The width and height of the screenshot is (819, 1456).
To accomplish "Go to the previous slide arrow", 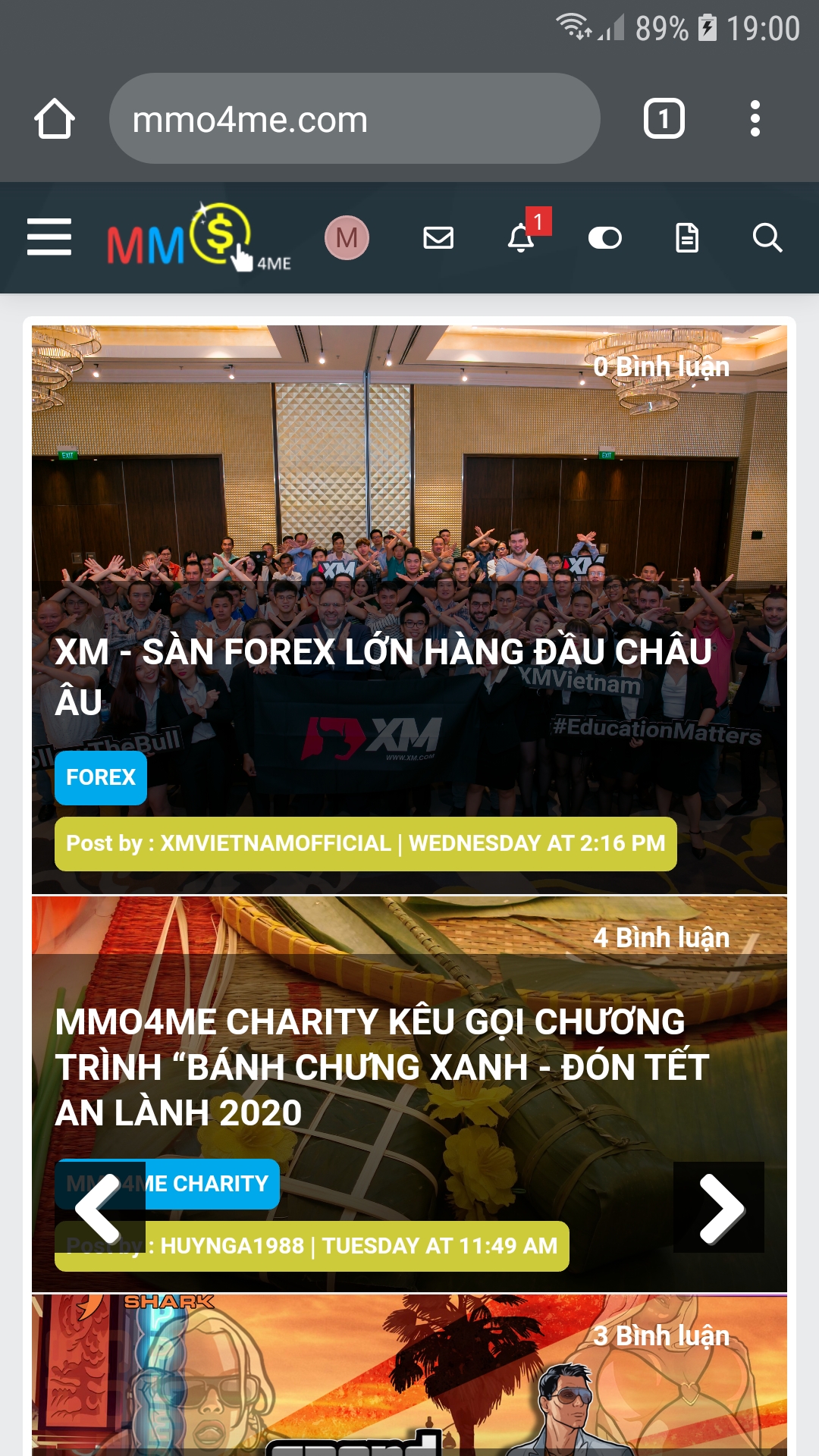I will [100, 1207].
